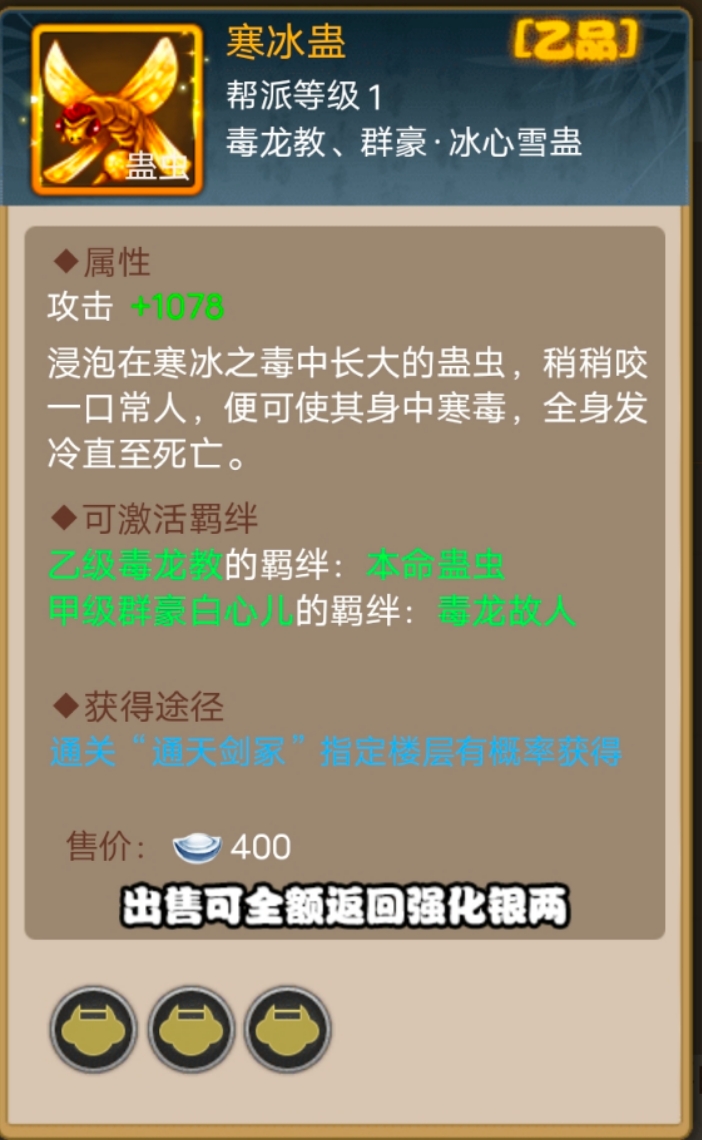This screenshot has width=702, height=1140.
Task: Tap the middle silver ingot slot
Action: 191,1029
